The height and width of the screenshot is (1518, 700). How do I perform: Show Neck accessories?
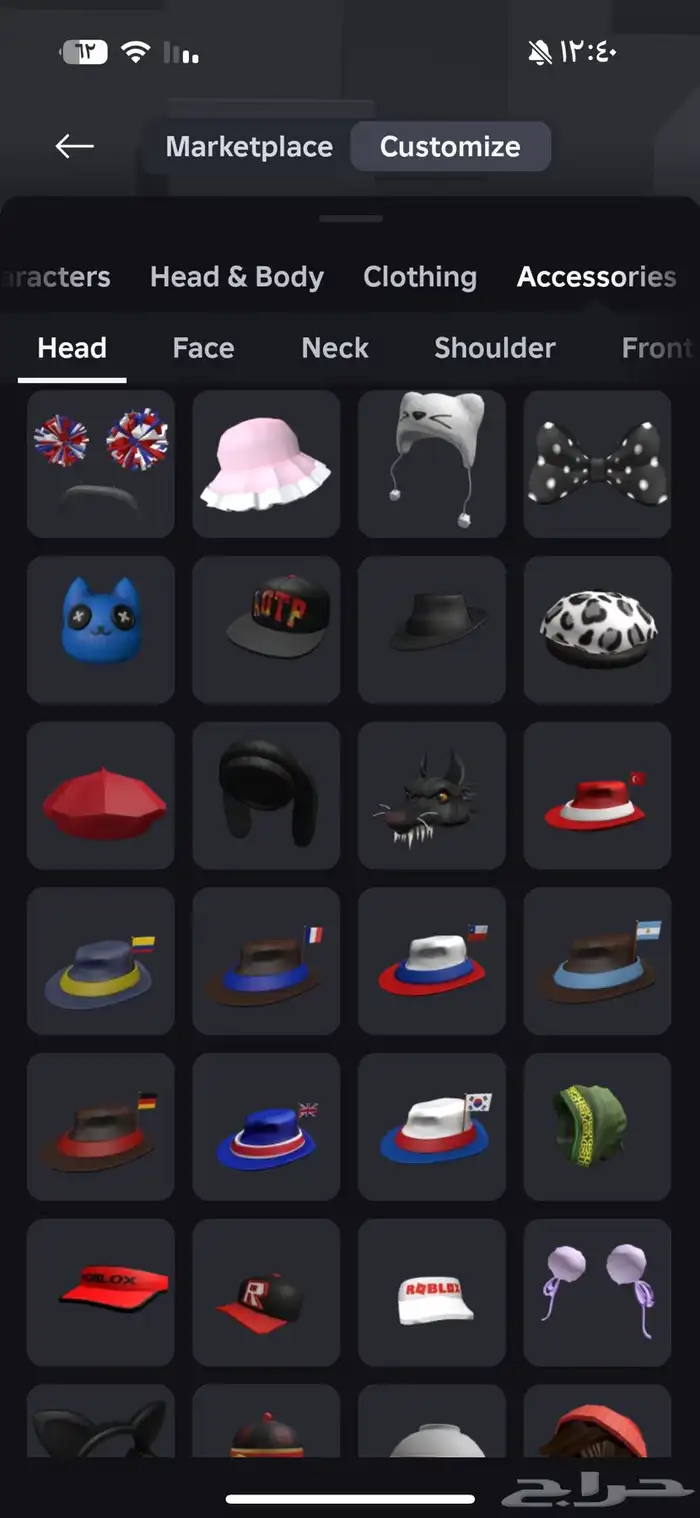coord(335,348)
